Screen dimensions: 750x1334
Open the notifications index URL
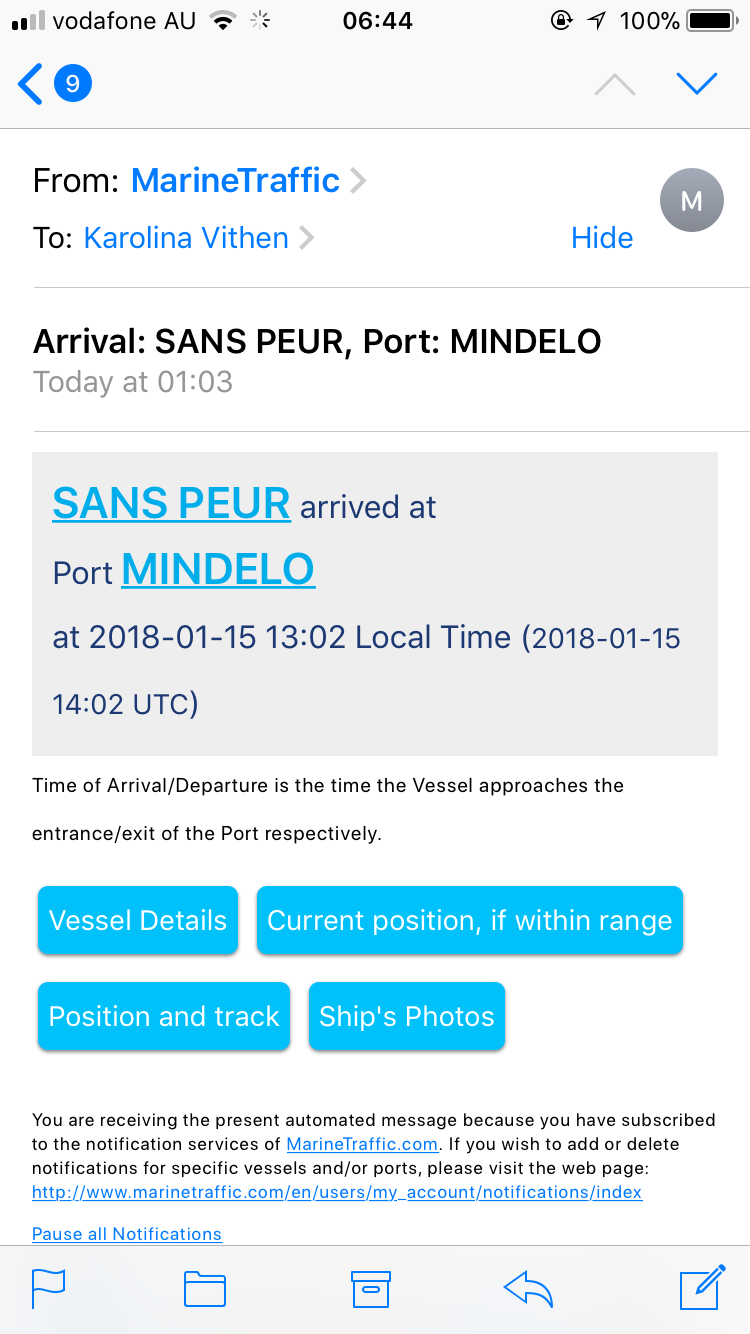click(337, 1192)
